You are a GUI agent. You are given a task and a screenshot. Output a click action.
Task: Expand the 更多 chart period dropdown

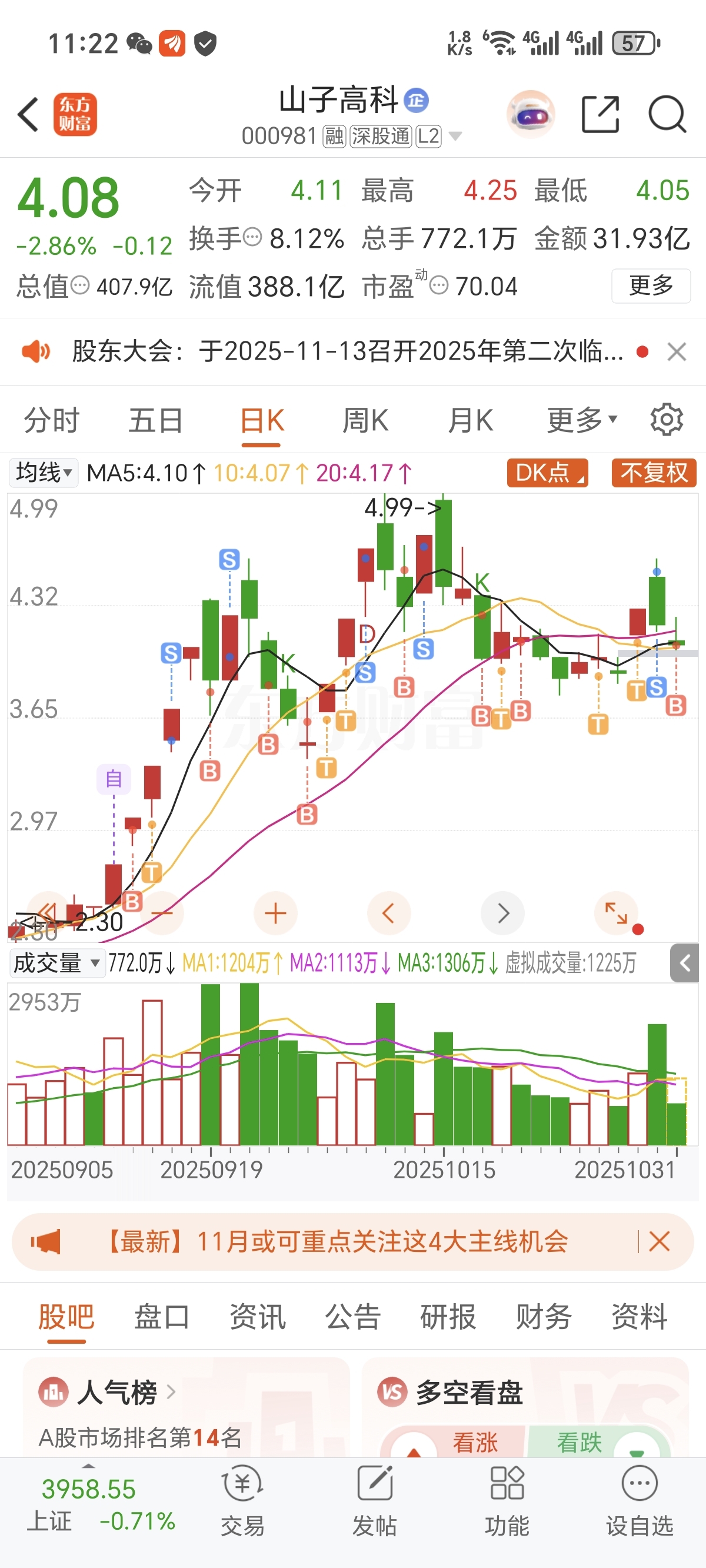(x=582, y=421)
